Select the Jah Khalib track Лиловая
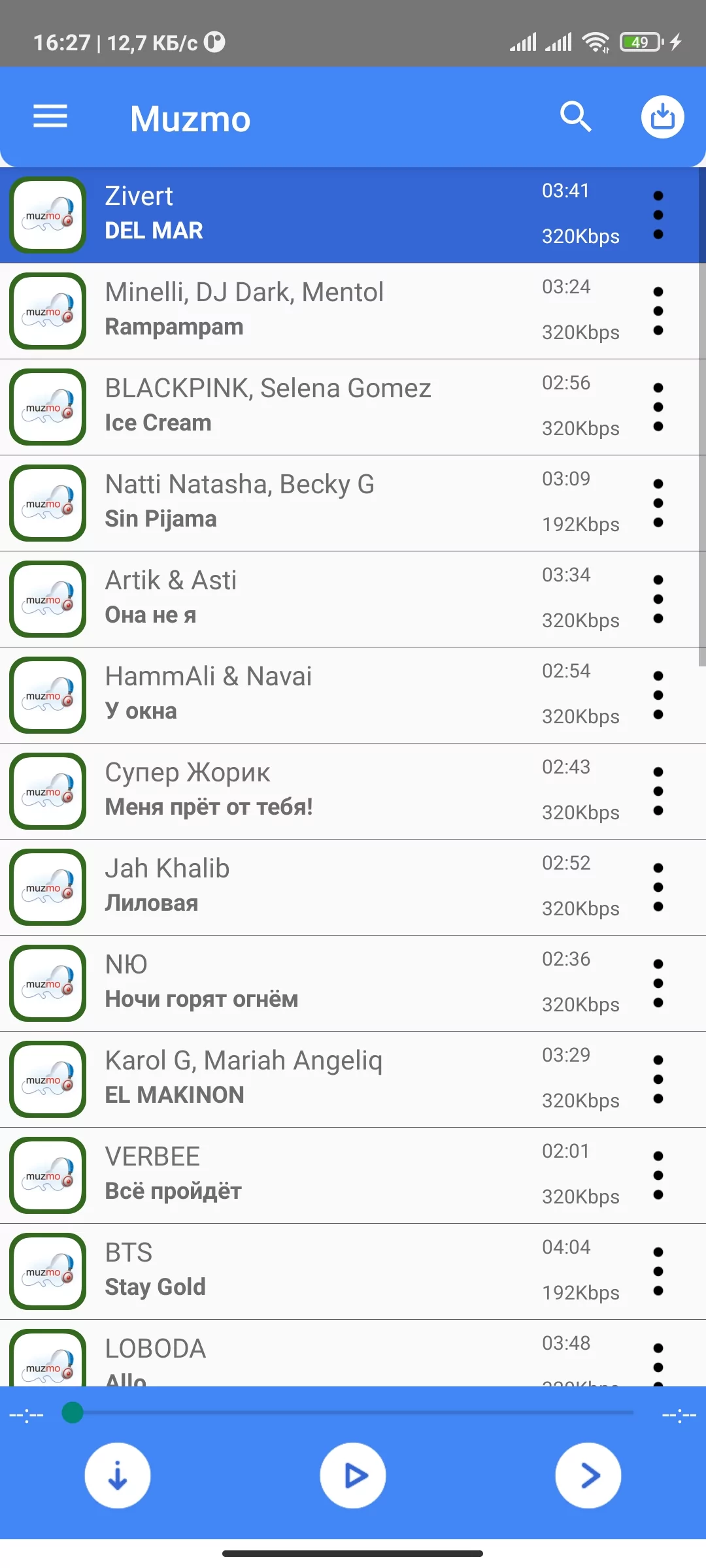Screen dimensions: 706x1568 (x=294, y=887)
